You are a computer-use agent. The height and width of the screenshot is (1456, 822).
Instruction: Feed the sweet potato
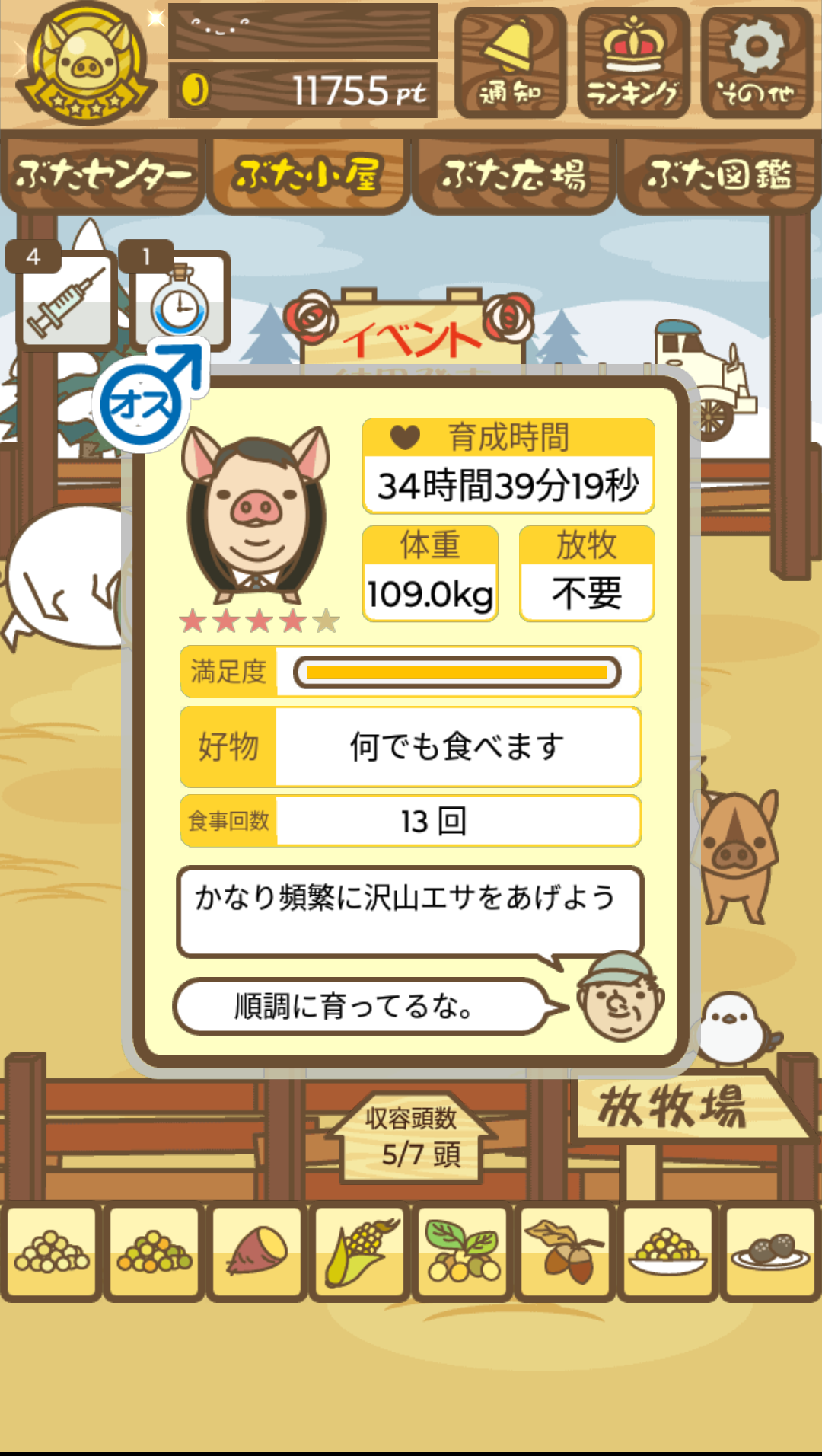coord(257,1251)
